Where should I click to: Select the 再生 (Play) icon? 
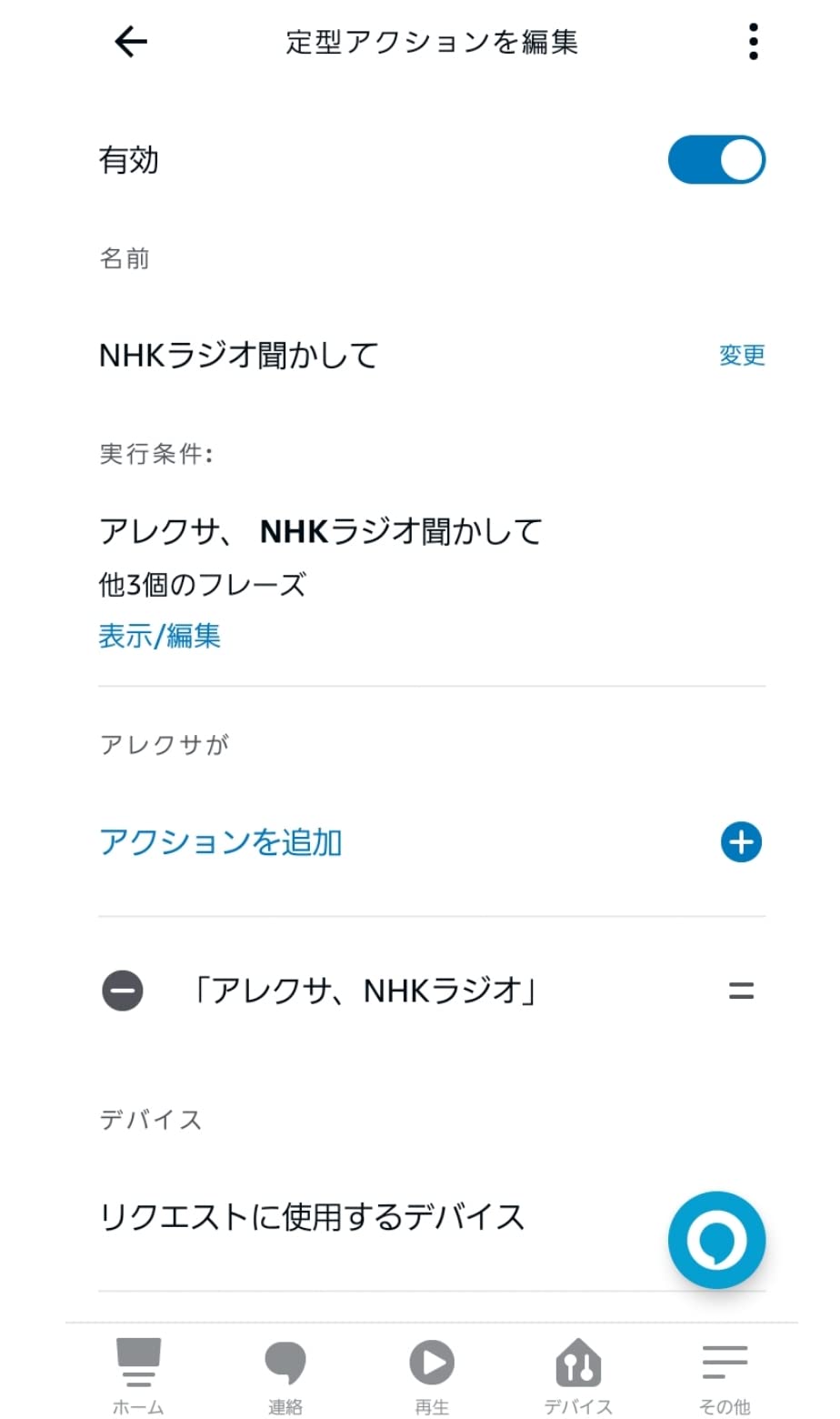[432, 1374]
